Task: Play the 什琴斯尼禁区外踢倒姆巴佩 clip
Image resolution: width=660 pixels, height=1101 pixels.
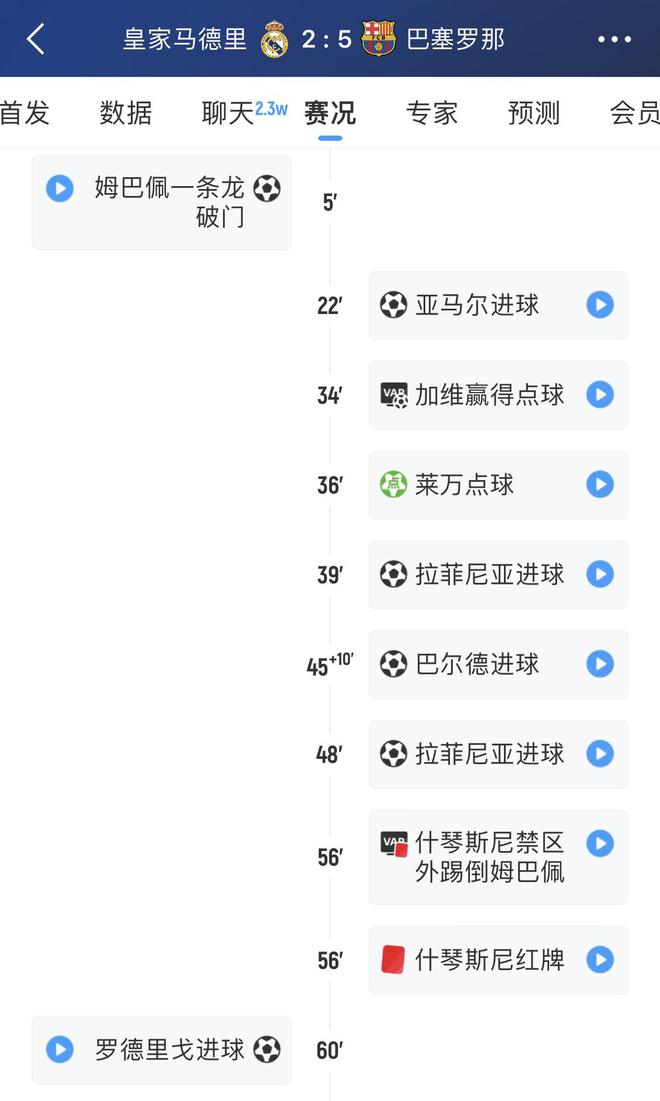Action: (x=600, y=844)
